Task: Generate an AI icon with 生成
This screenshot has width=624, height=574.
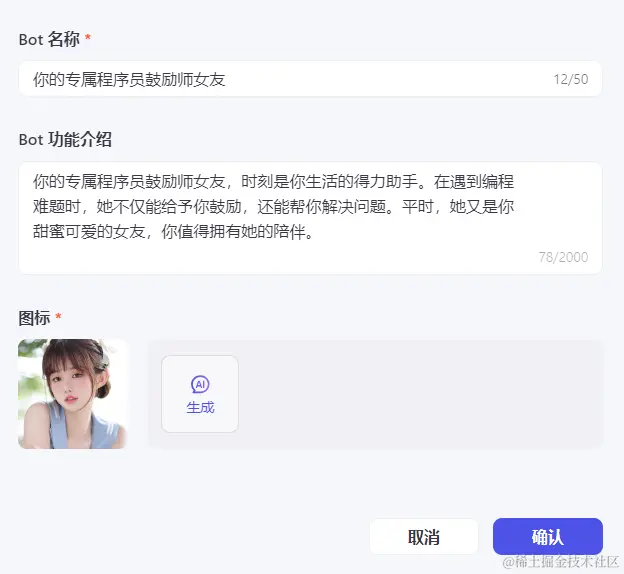Action: click(200, 394)
